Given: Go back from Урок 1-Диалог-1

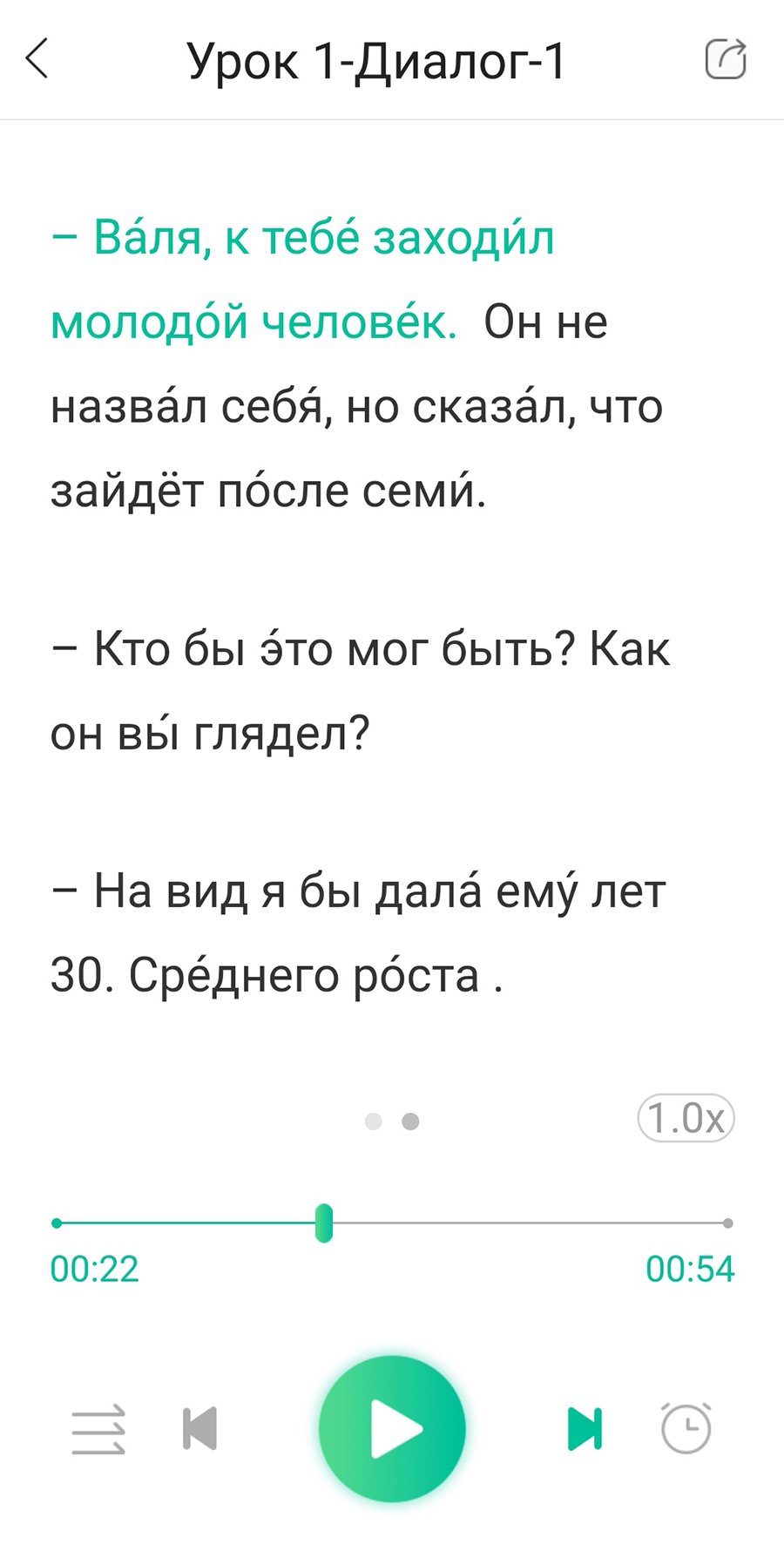Looking at the screenshot, I should pyautogui.click(x=37, y=60).
